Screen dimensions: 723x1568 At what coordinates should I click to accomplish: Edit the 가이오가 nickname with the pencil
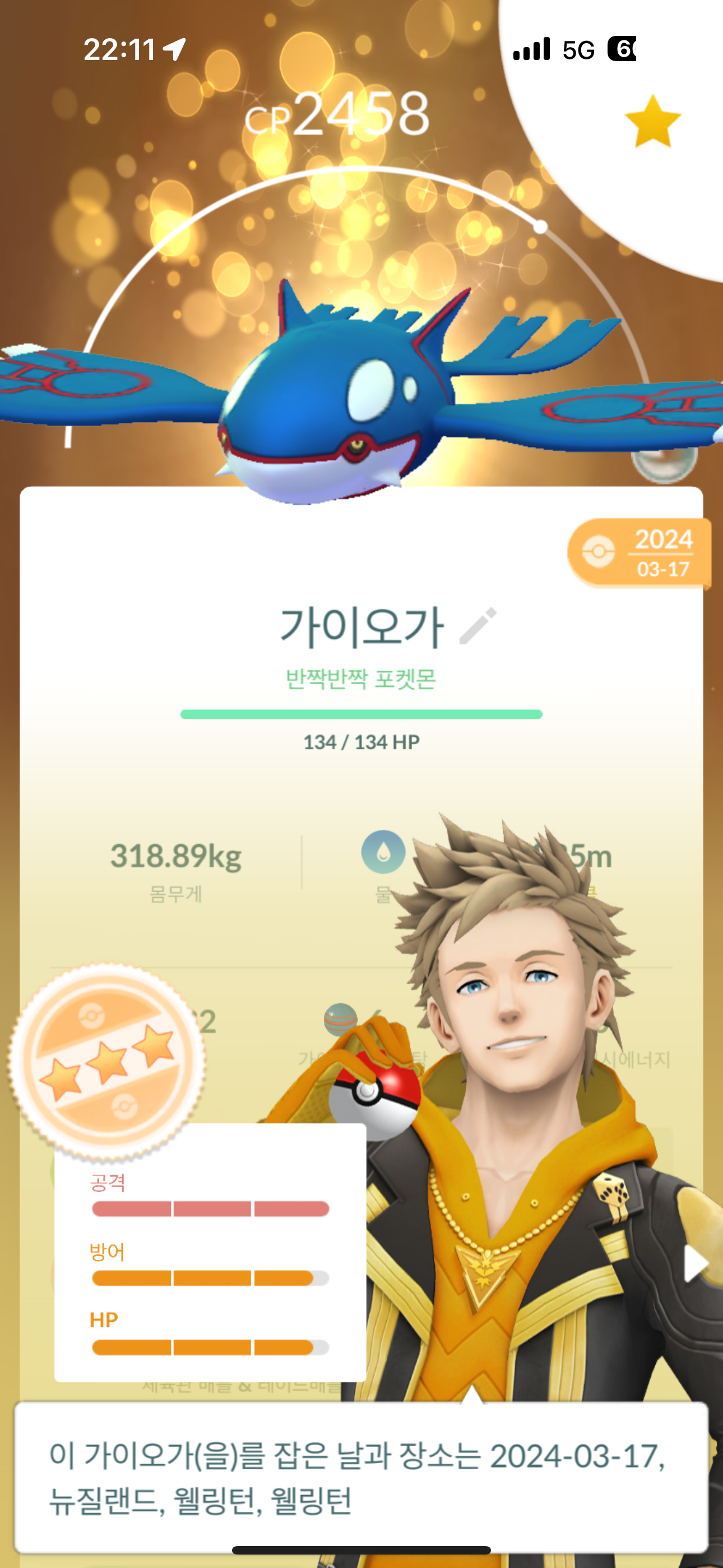pos(478,626)
